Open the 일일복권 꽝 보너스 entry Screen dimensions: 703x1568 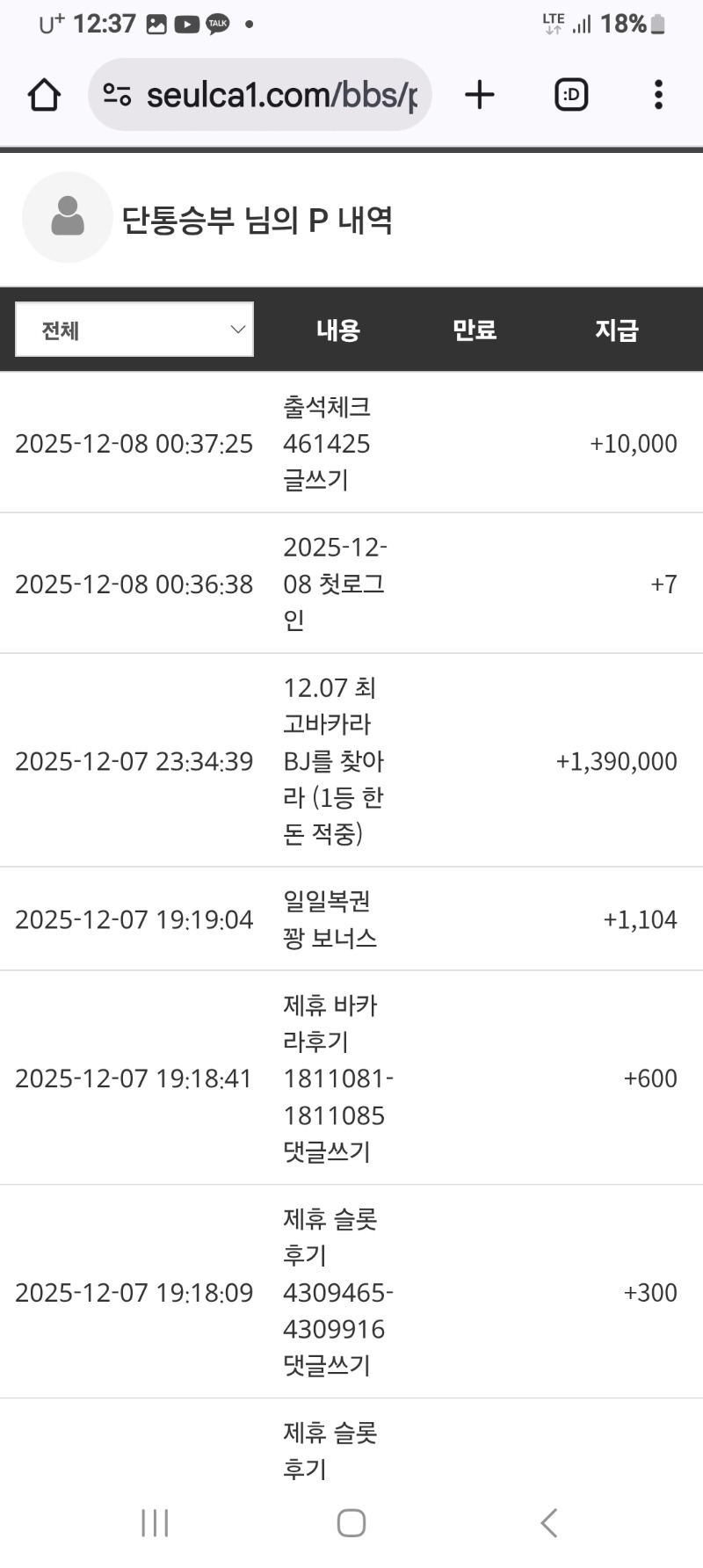click(x=329, y=918)
